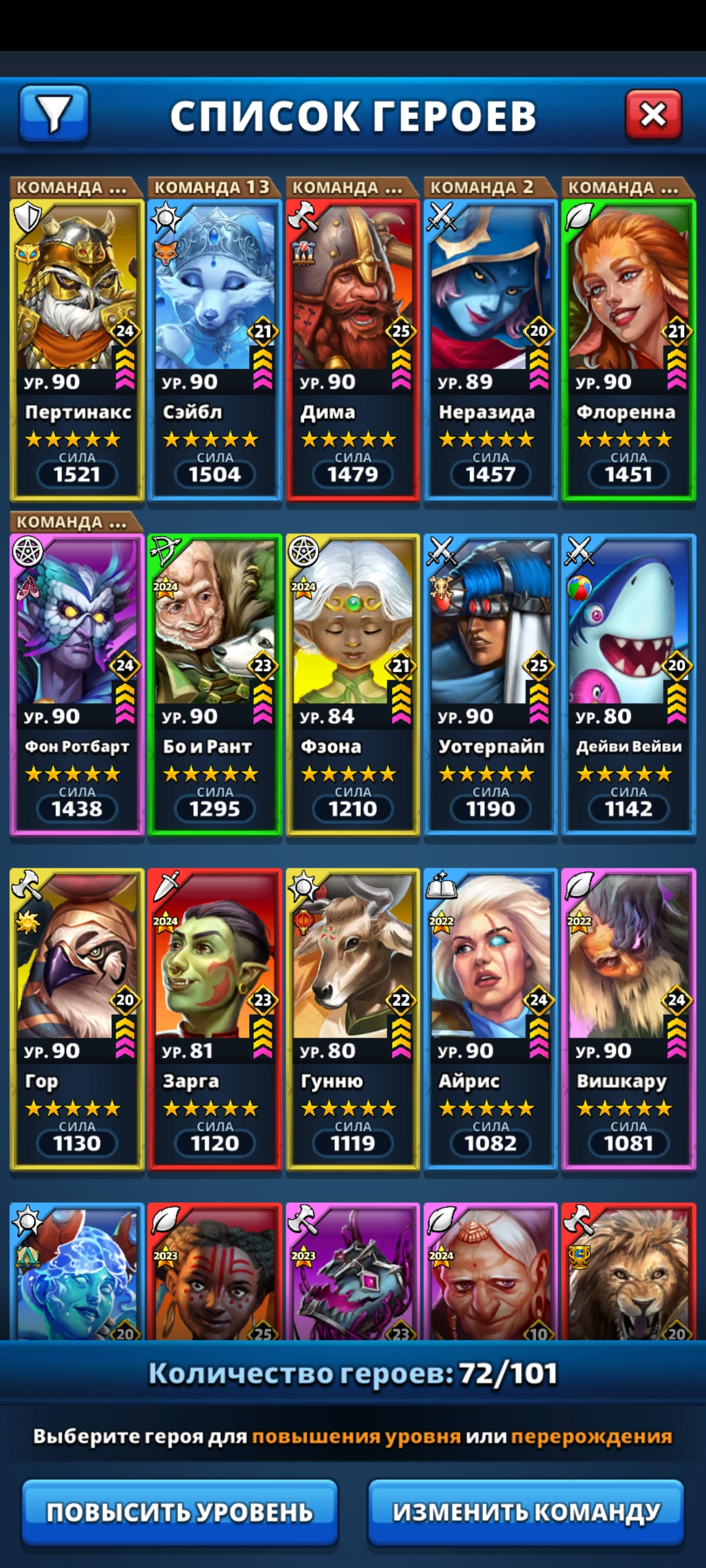Screen dimensions: 706x1568
Task: Open hero card Зарга
Action: point(215,1019)
